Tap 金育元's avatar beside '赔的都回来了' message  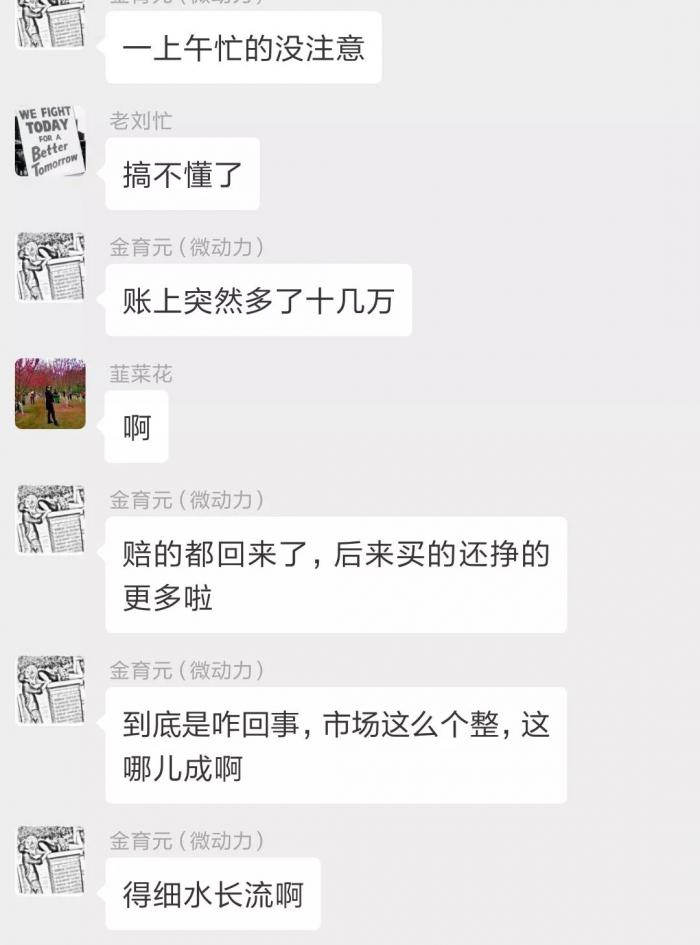click(50, 519)
